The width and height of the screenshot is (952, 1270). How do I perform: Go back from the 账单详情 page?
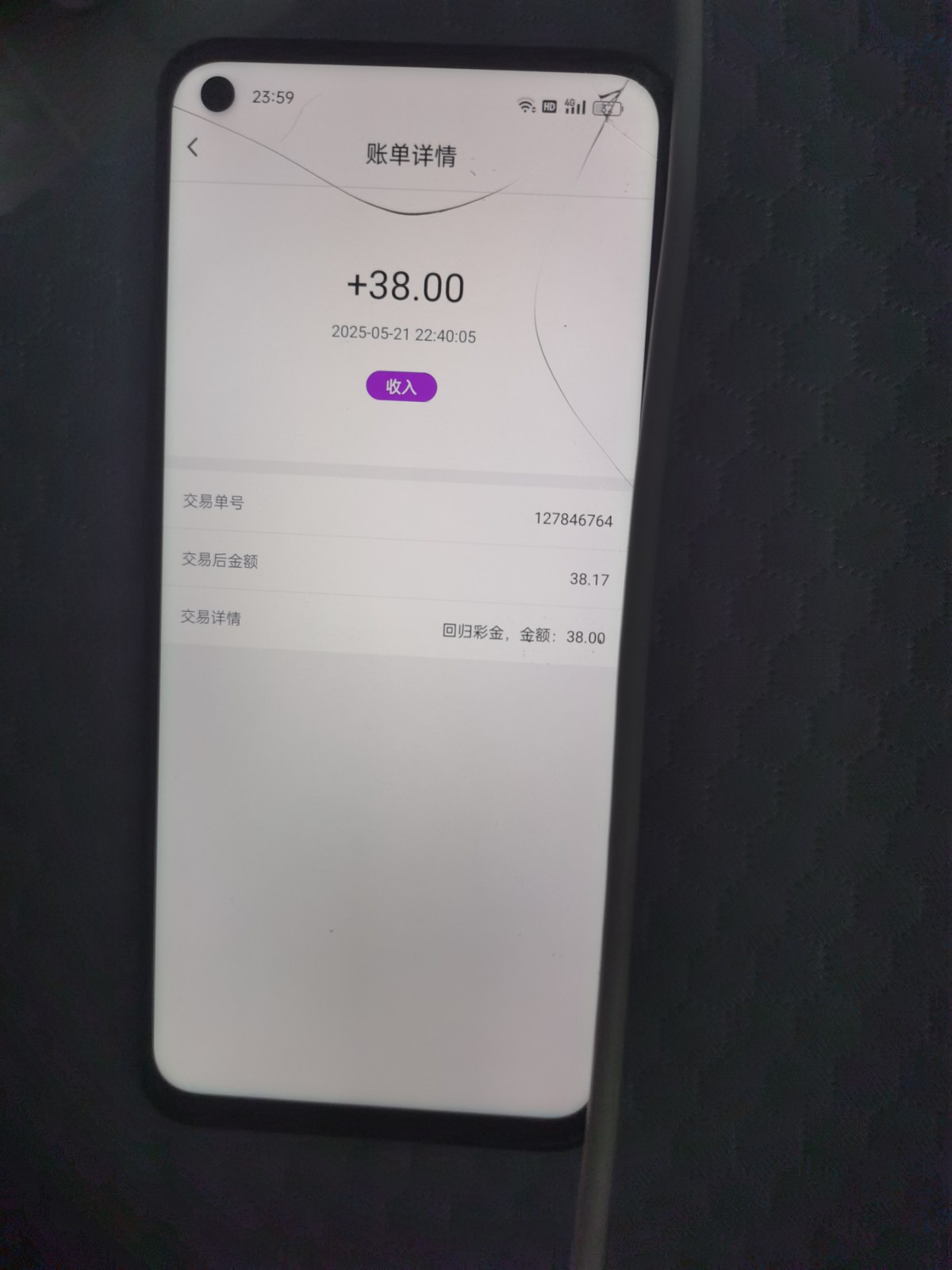(x=193, y=147)
